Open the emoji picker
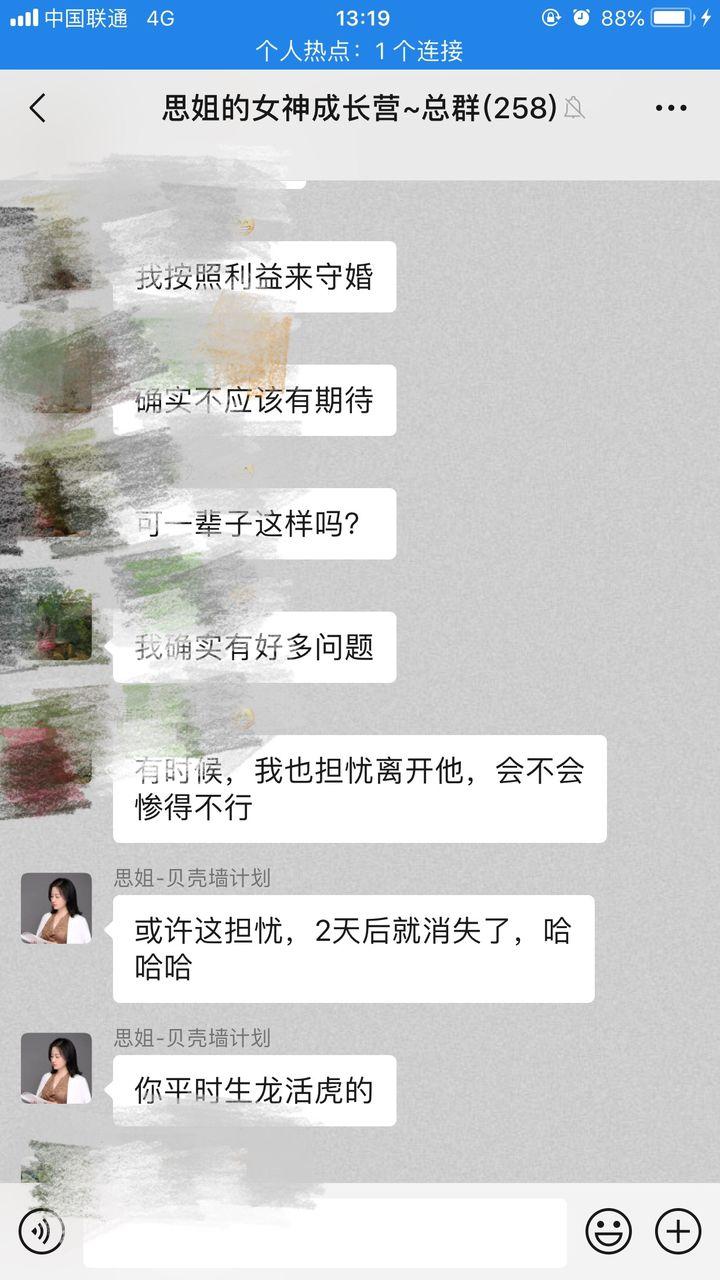720x1280 pixels. [608, 1231]
